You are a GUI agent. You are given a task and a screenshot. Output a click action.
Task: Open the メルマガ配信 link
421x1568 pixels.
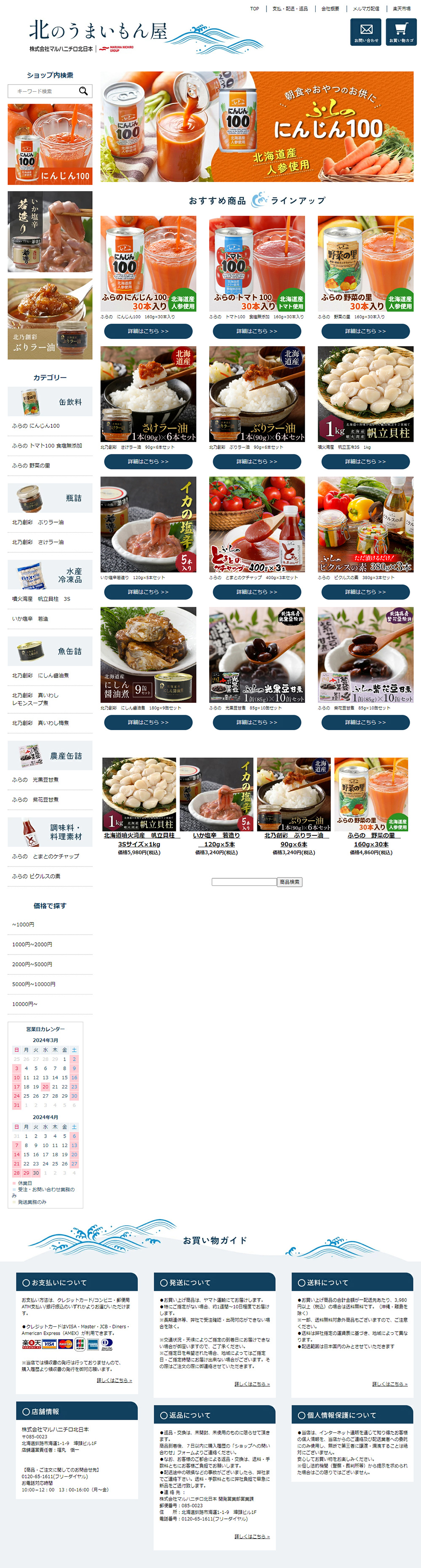pos(365,9)
